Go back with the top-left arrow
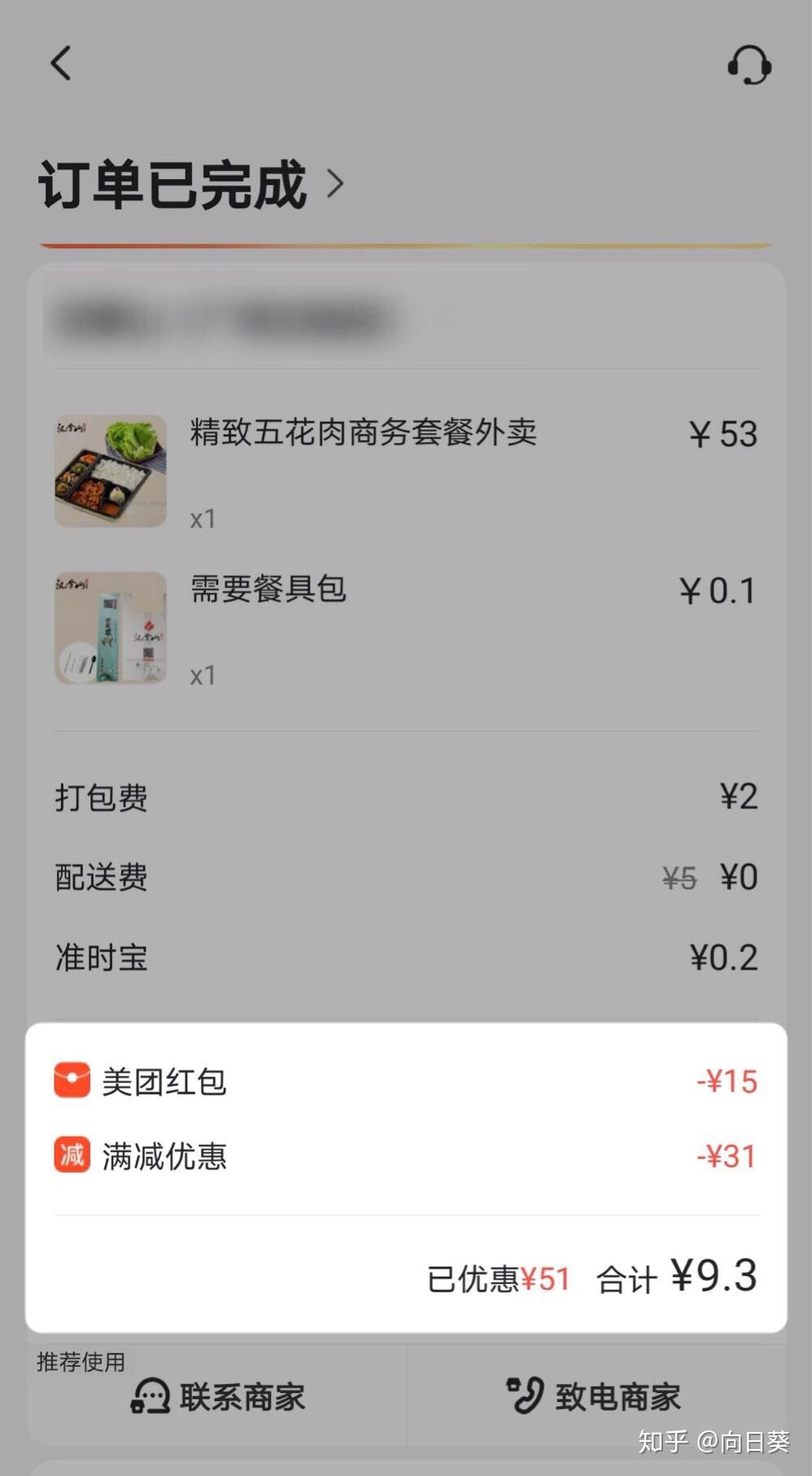Image resolution: width=812 pixels, height=1476 pixels. 61,63
